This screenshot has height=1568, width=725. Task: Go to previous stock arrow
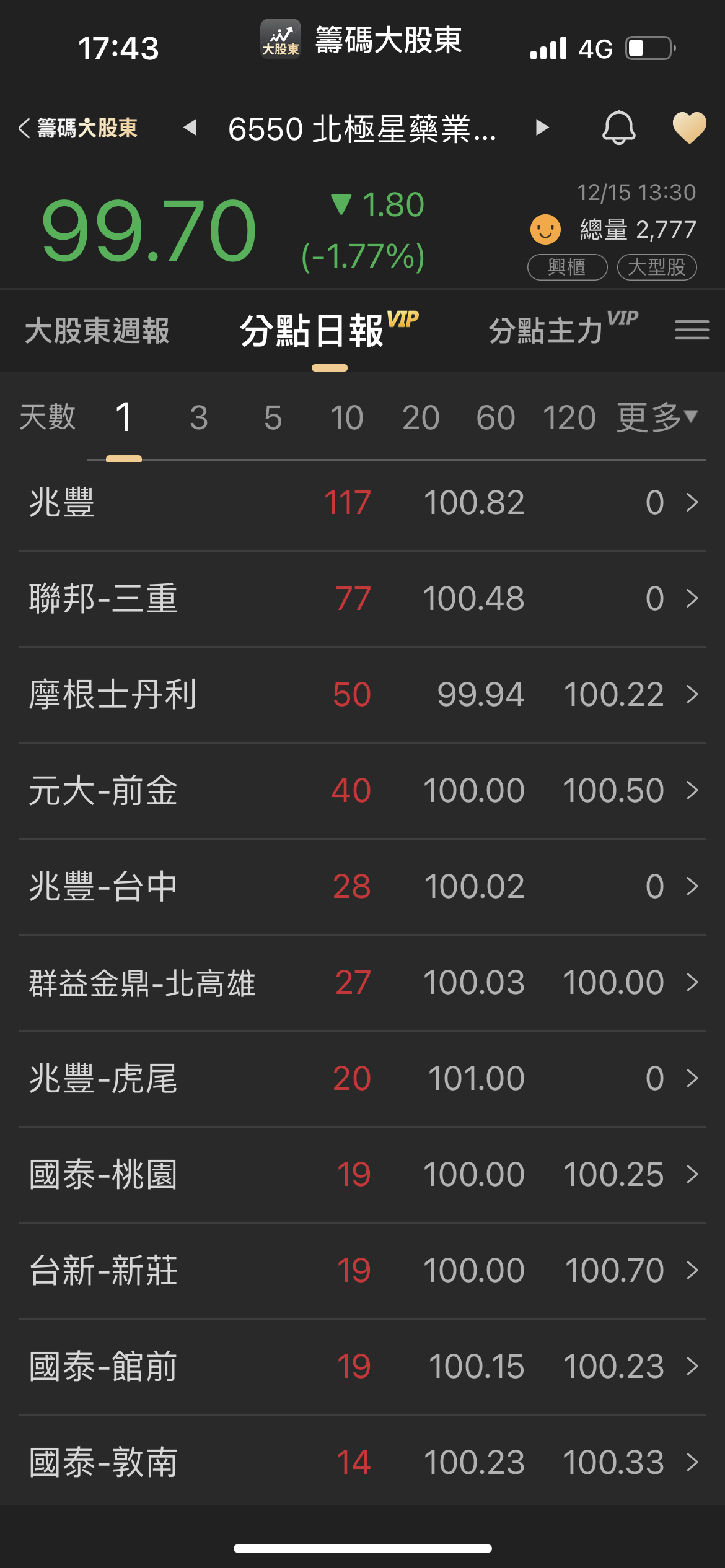190,128
